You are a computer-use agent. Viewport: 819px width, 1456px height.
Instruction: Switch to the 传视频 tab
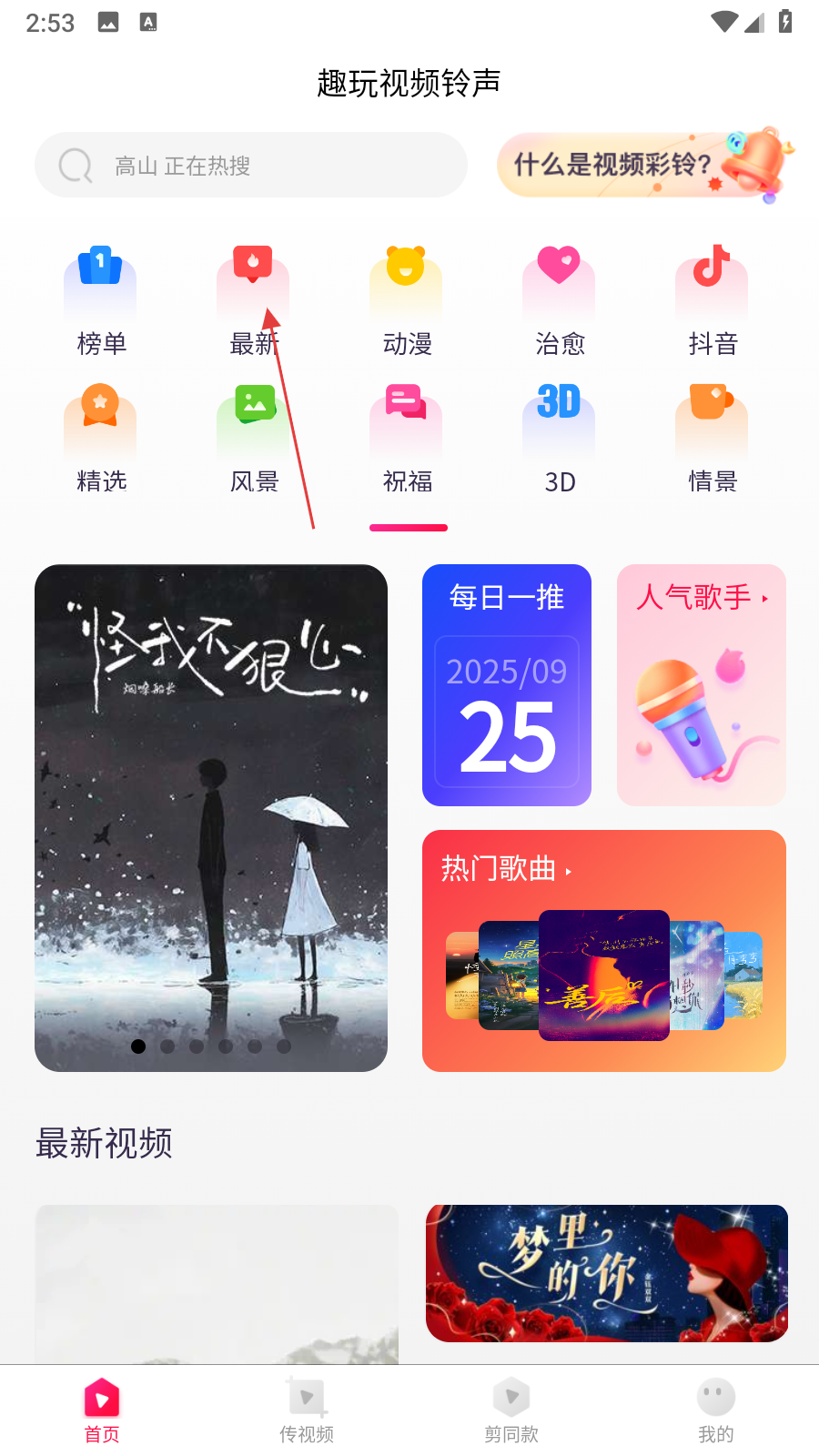[x=307, y=1410]
